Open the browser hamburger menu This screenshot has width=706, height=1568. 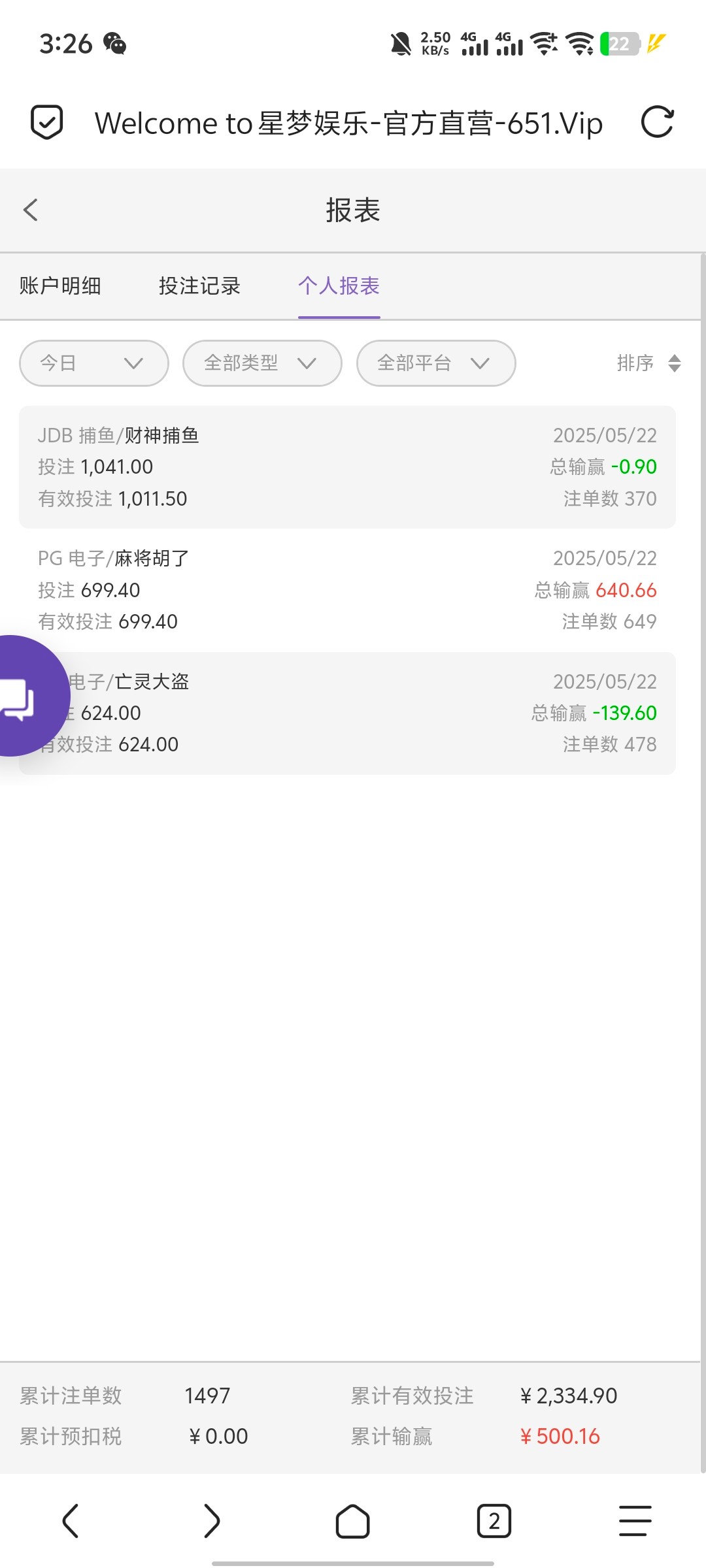(x=635, y=1521)
